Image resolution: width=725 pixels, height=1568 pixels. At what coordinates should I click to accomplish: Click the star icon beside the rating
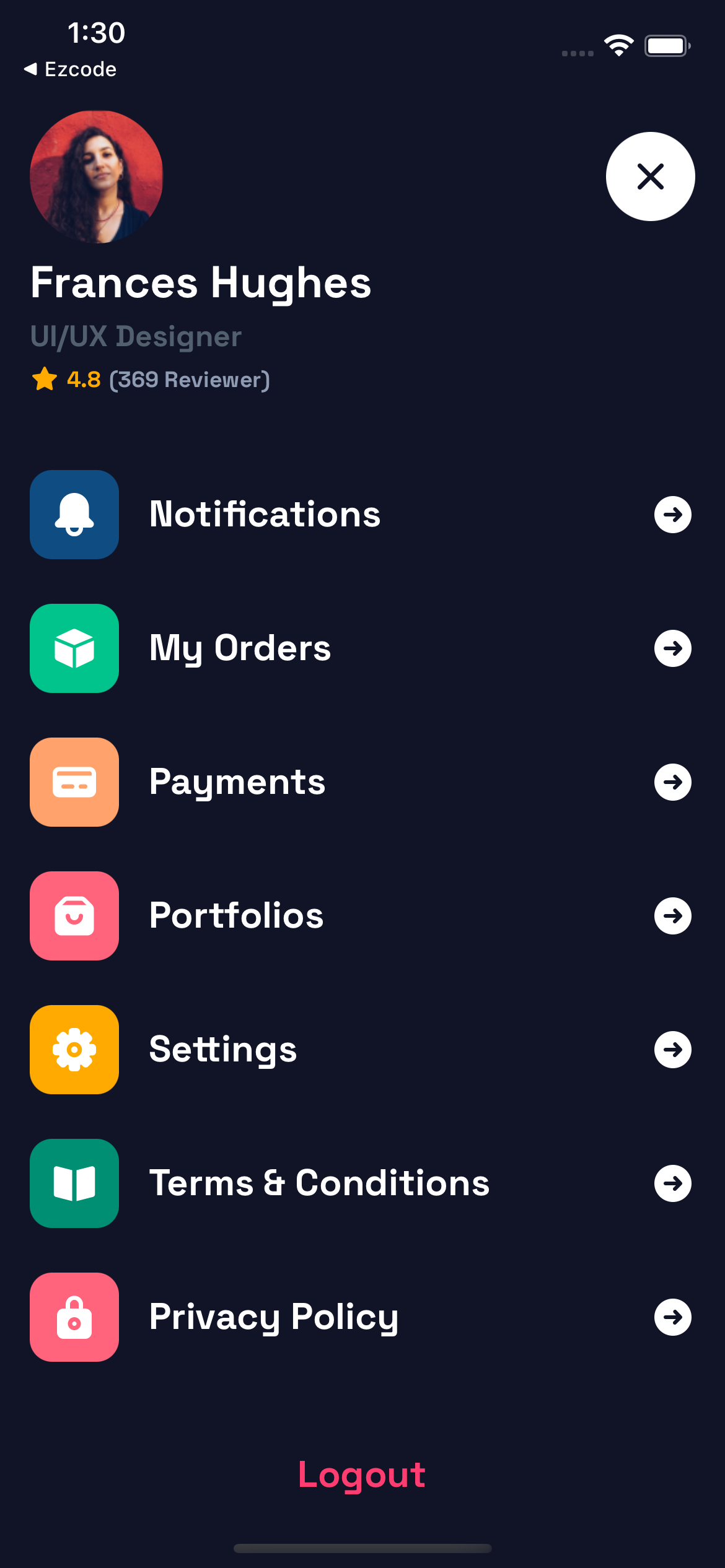click(x=43, y=380)
